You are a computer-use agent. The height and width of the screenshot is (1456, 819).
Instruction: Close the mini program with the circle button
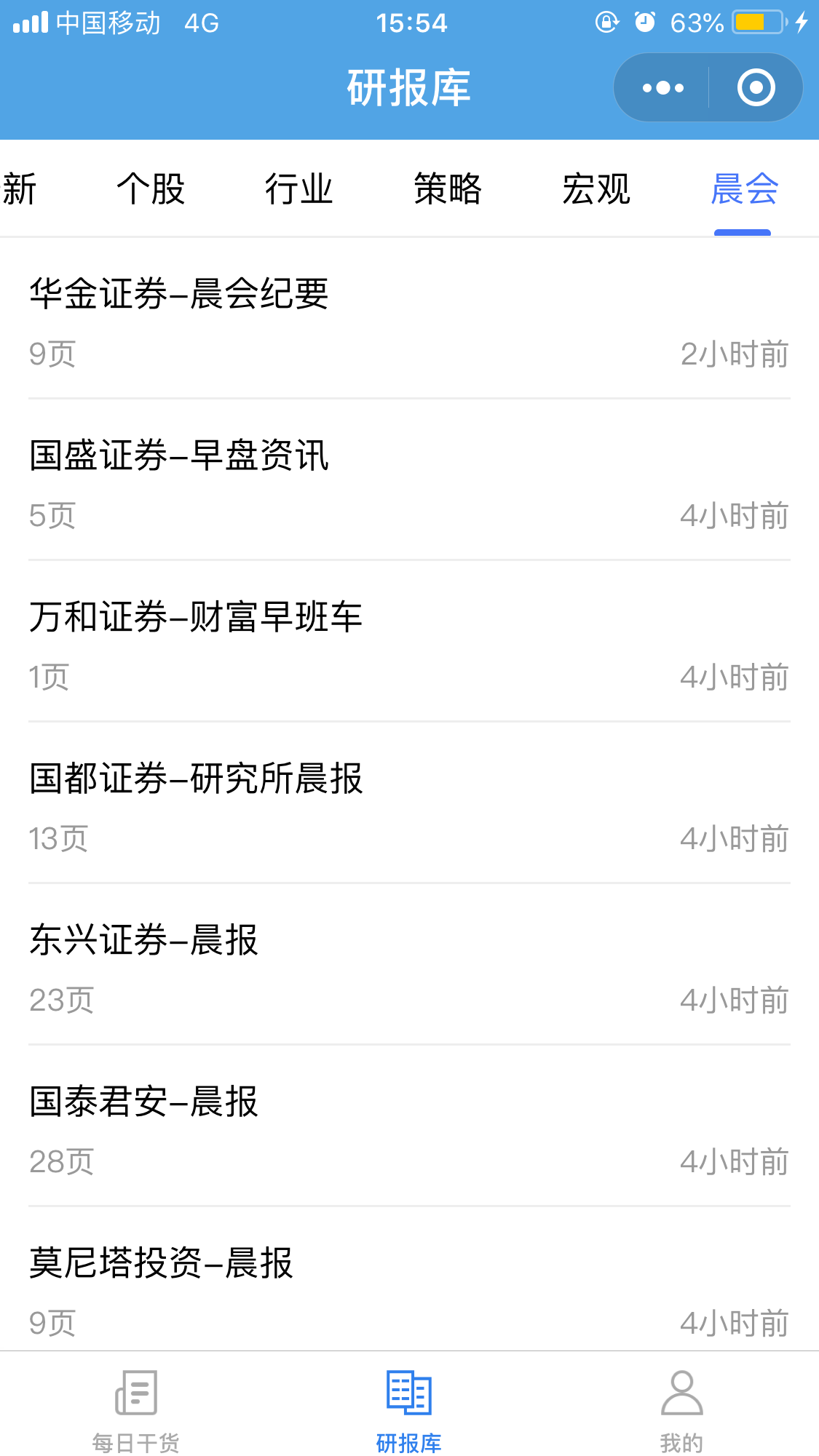[x=756, y=88]
